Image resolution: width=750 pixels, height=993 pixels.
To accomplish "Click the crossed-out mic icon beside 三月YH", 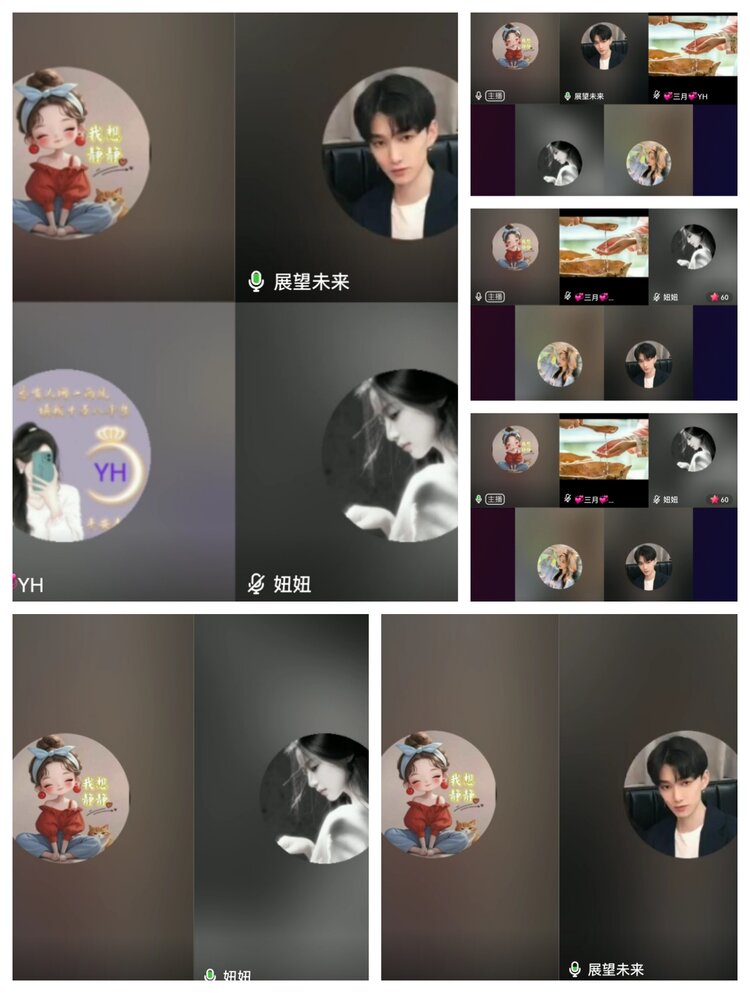I will pos(655,94).
